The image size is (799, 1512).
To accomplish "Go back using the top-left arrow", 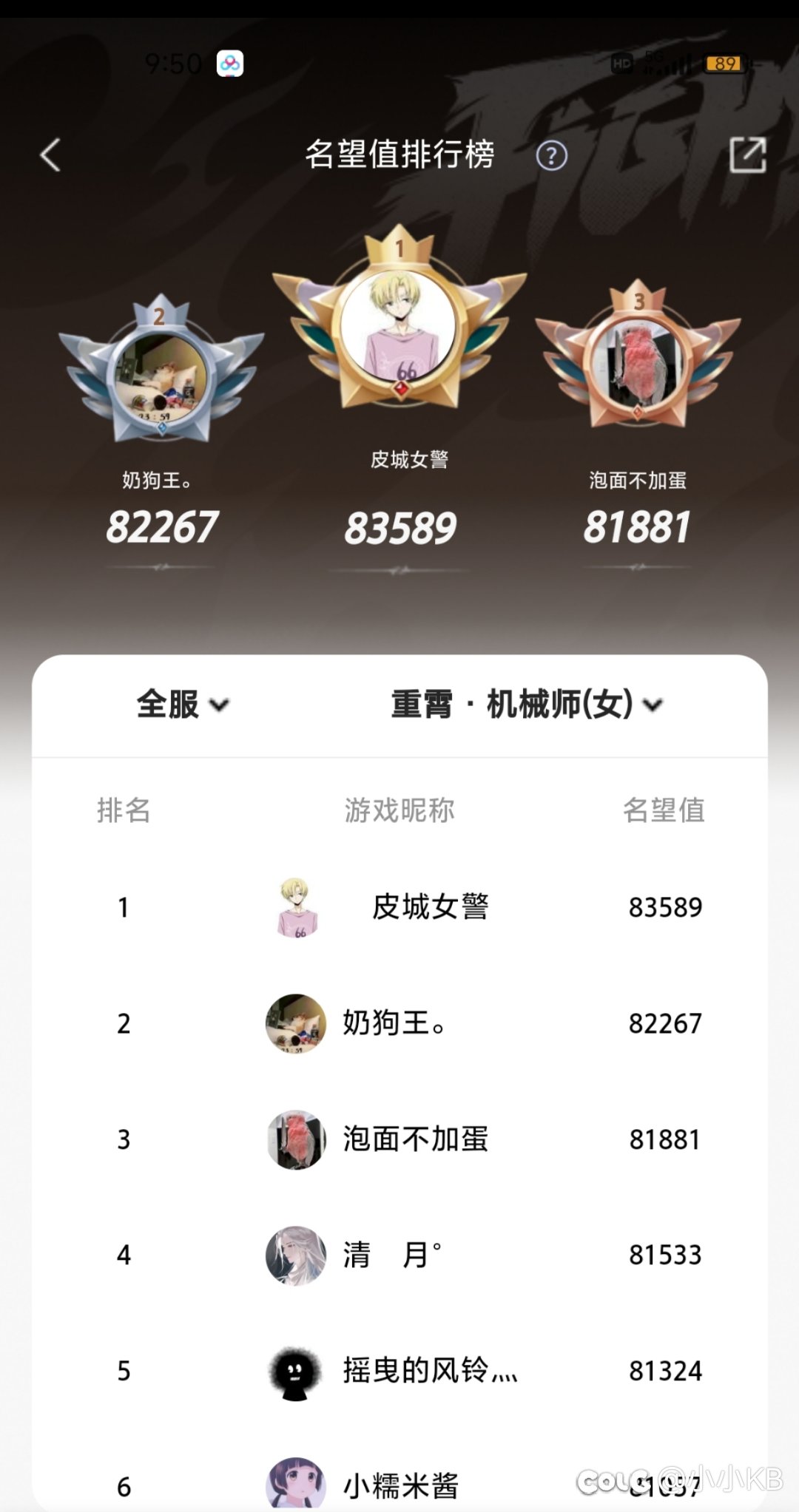I will pyautogui.click(x=50, y=155).
